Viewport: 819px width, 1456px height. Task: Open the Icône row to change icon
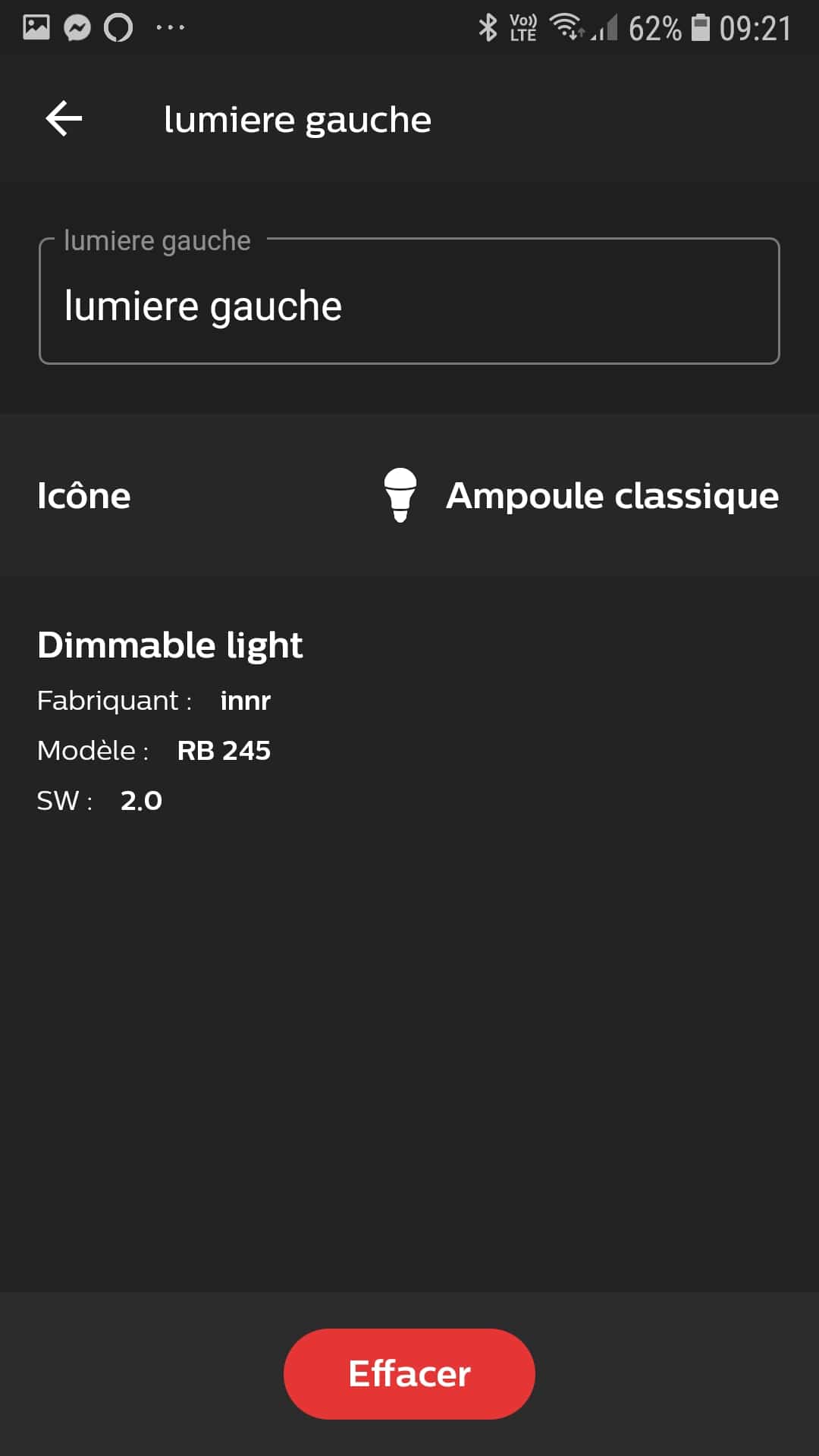(x=409, y=495)
